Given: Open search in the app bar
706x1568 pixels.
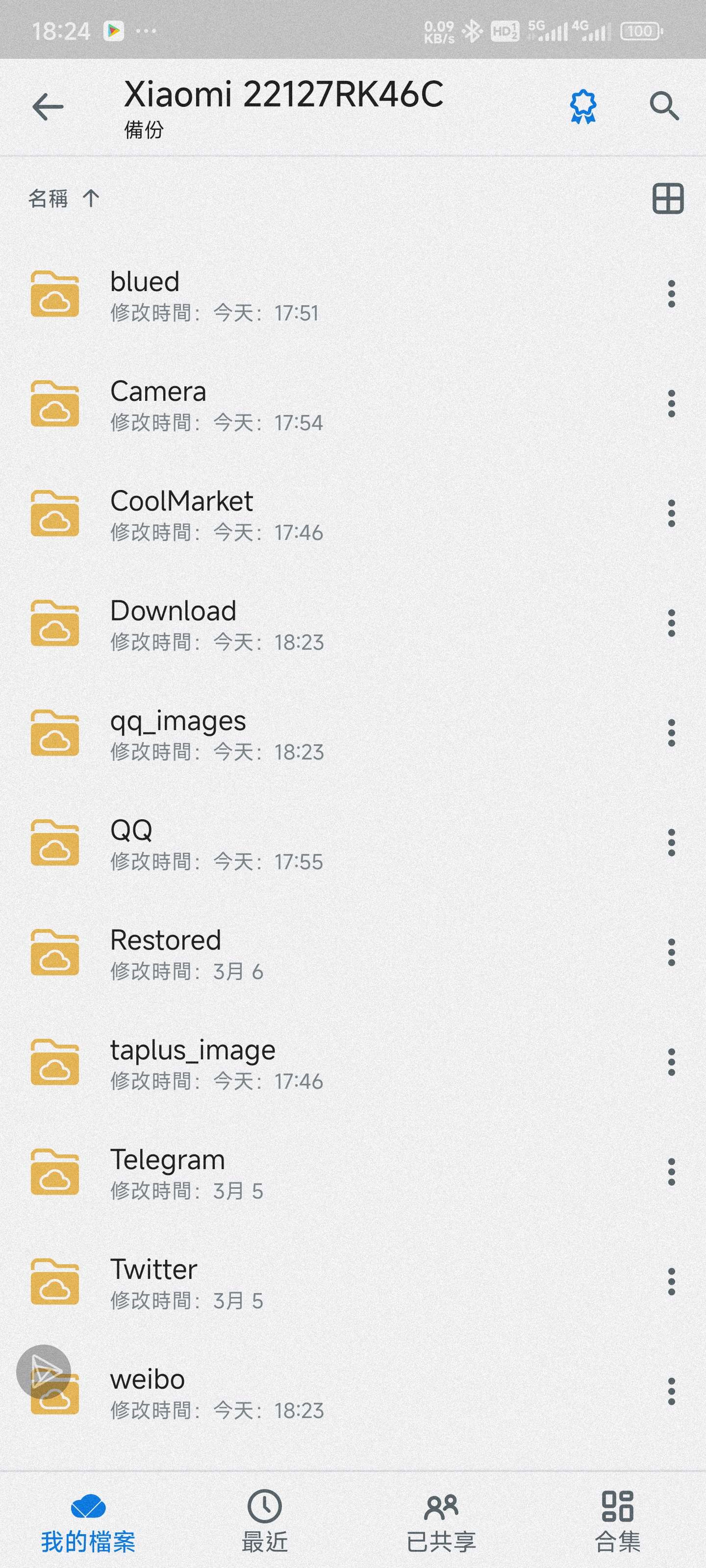Looking at the screenshot, I should [x=664, y=106].
